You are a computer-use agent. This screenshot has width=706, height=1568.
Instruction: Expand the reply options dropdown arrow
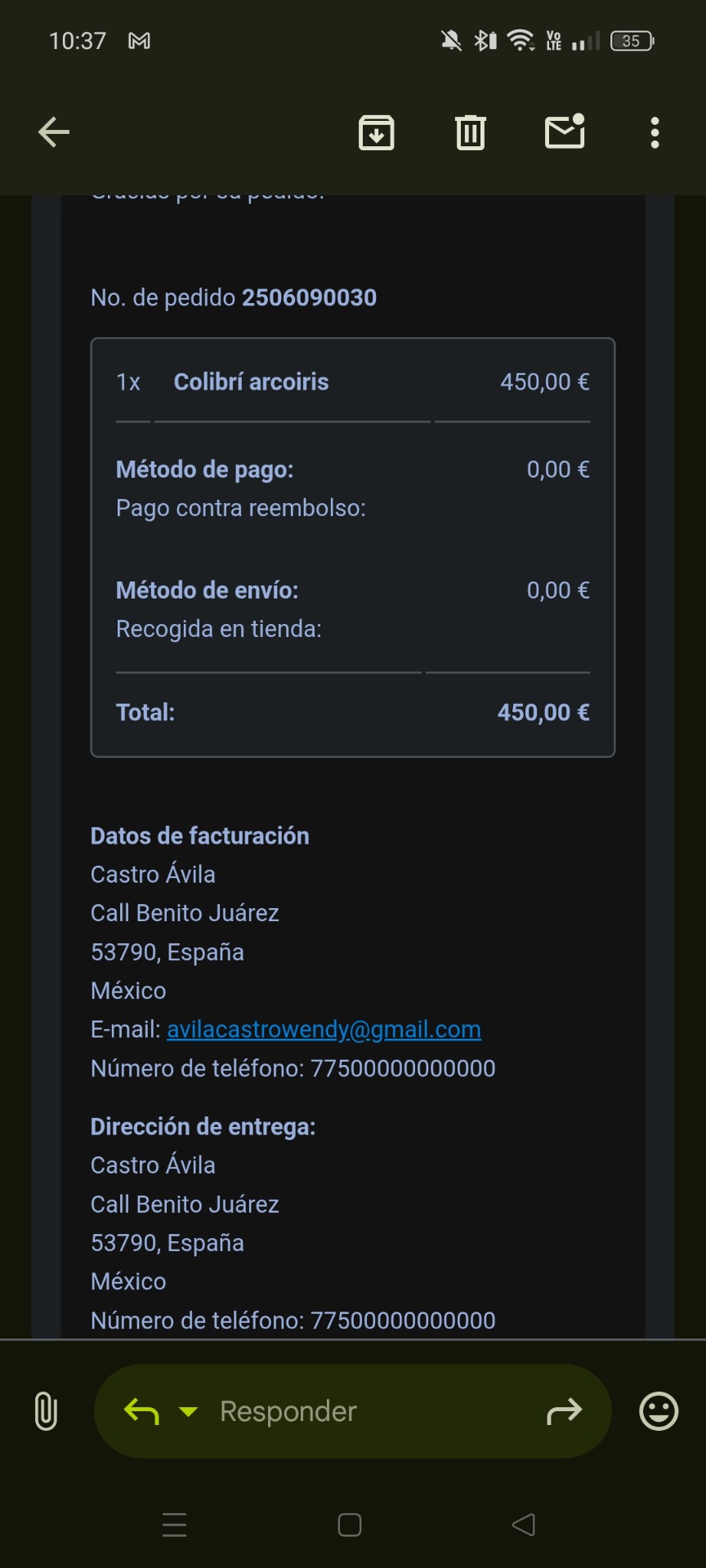click(x=189, y=1411)
